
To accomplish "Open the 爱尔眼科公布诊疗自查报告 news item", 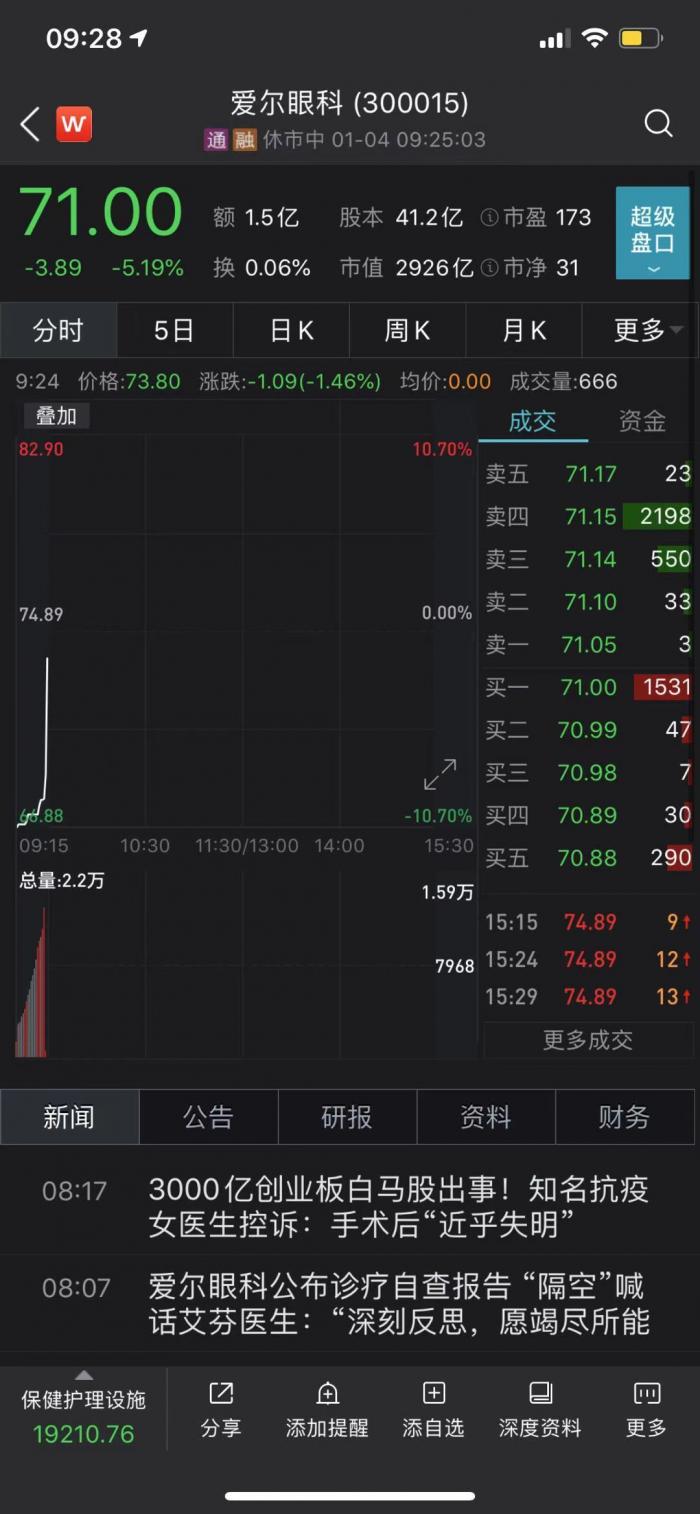I will point(398,1303).
